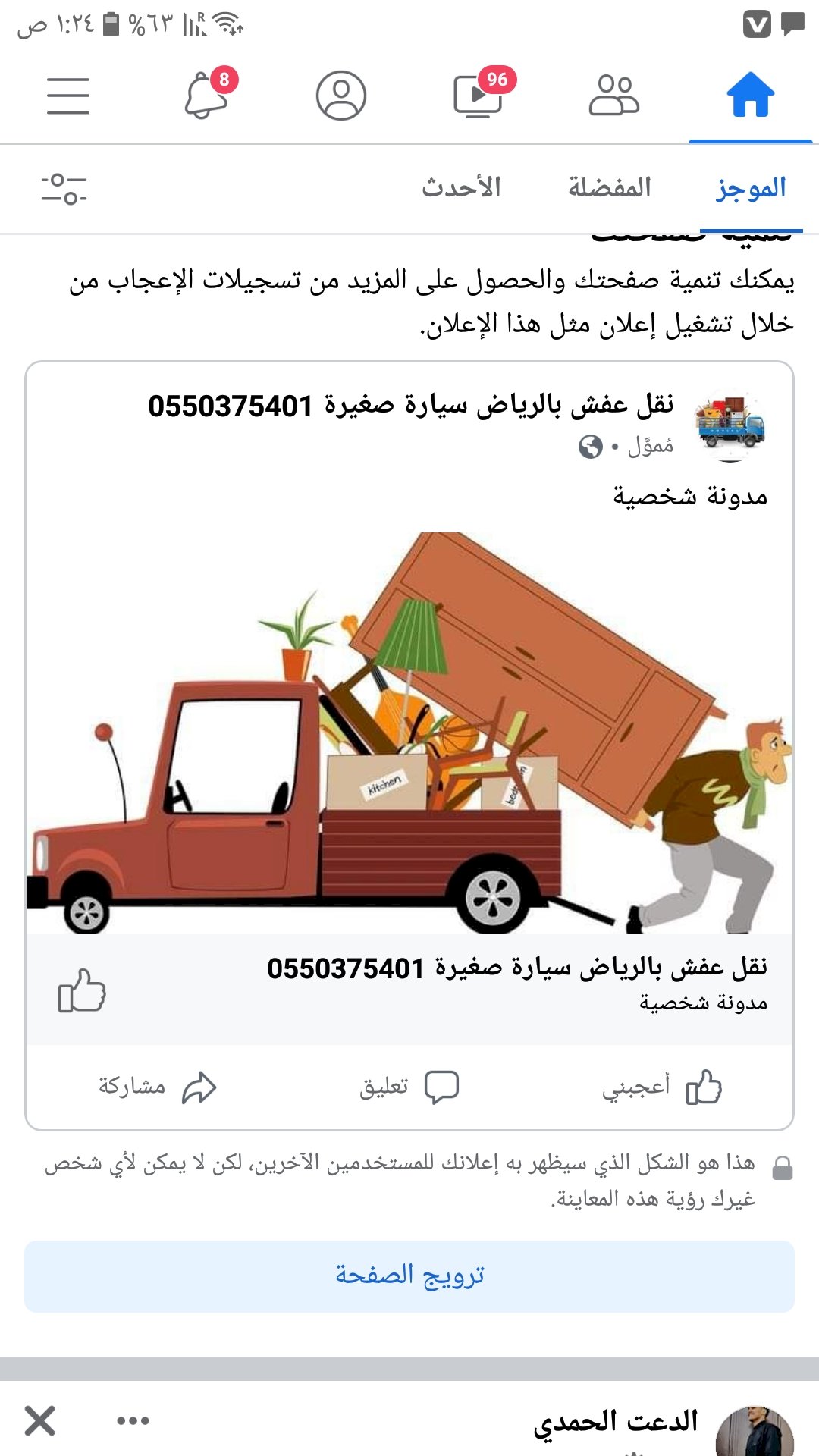This screenshot has height=1456, width=819.
Task: Open options for الدعت الحمدي's post
Action: 133,1420
